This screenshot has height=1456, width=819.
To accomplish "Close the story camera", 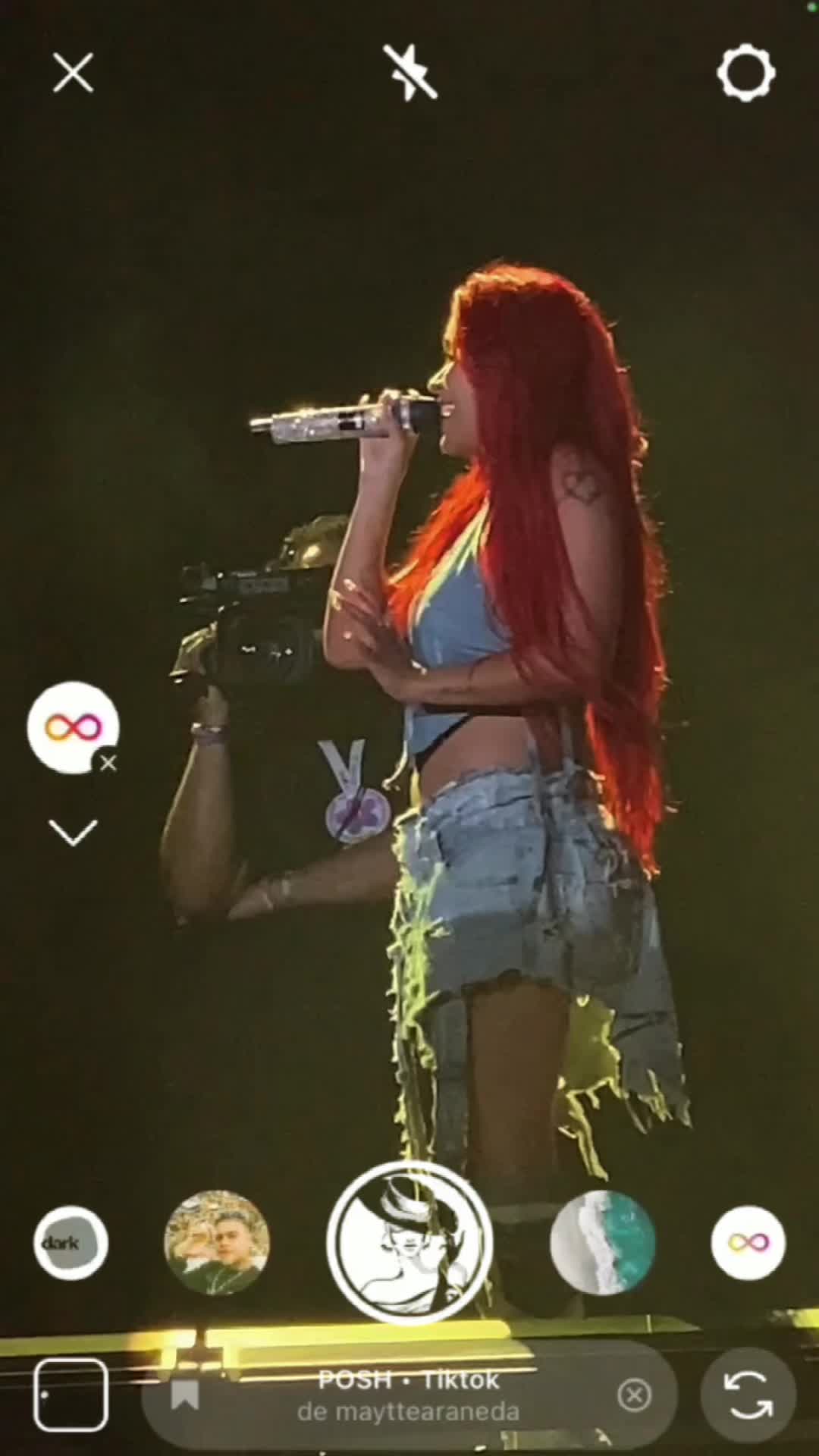I will 73,73.
